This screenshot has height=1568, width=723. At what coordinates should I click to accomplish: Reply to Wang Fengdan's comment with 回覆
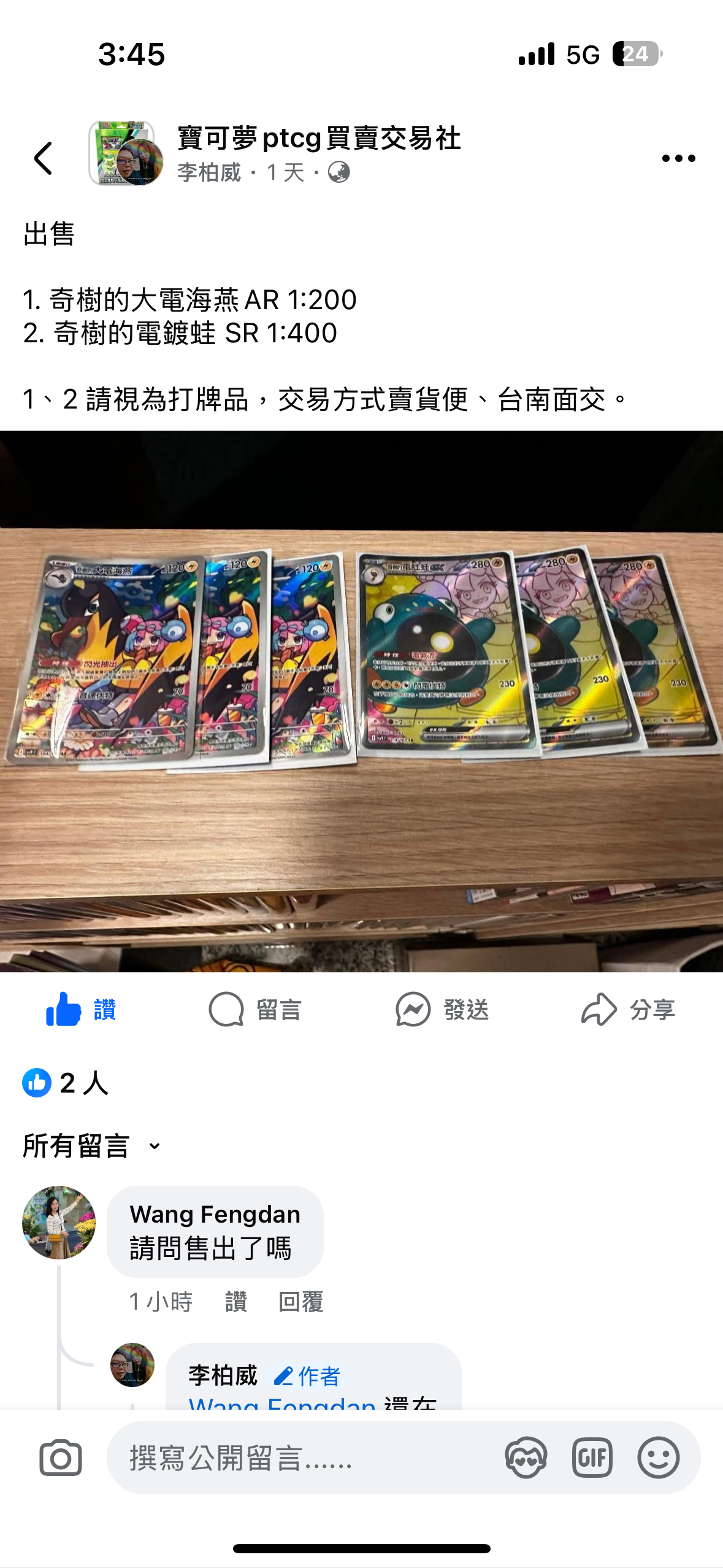[300, 1301]
